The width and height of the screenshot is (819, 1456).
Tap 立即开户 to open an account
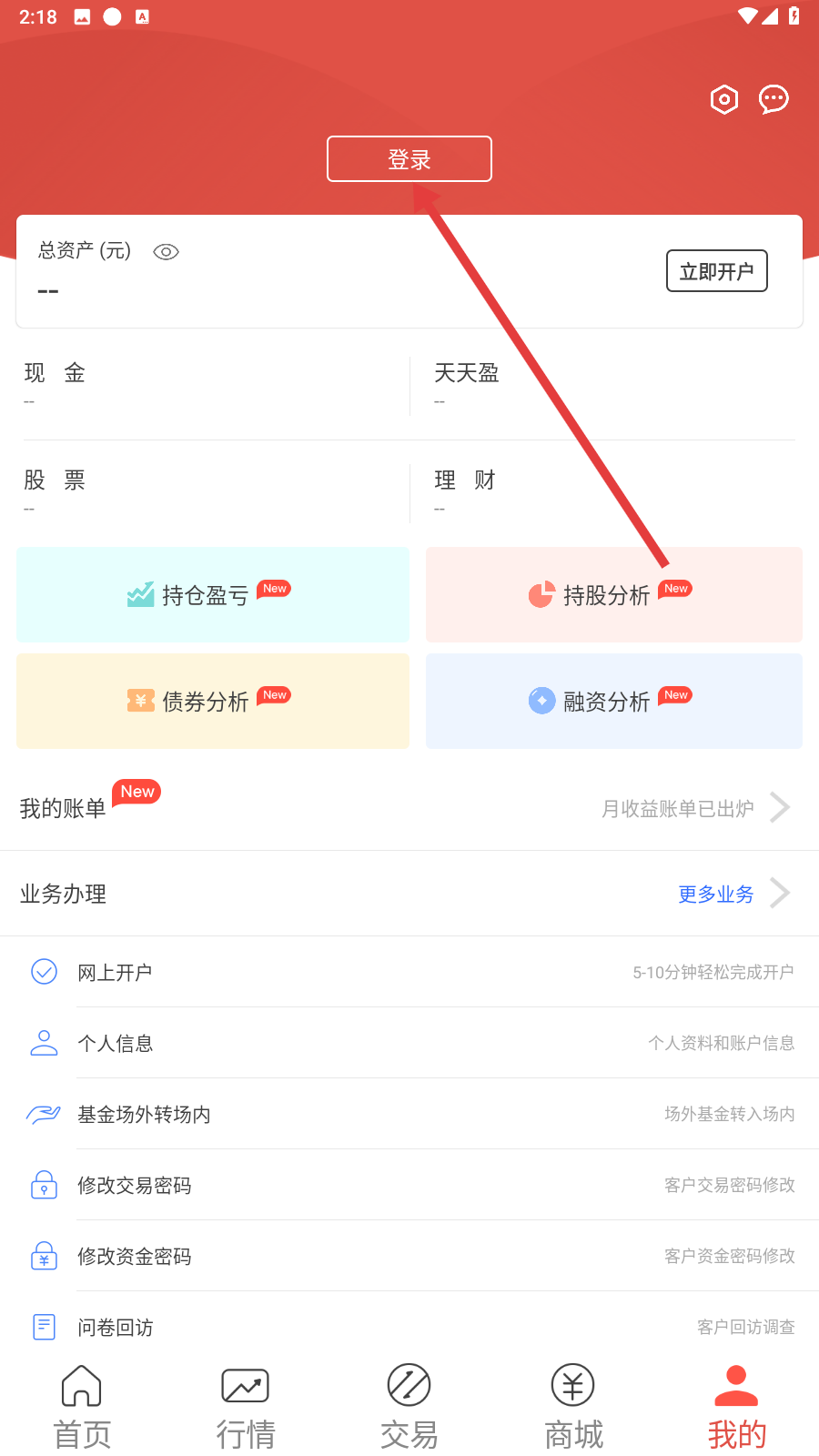click(x=717, y=271)
